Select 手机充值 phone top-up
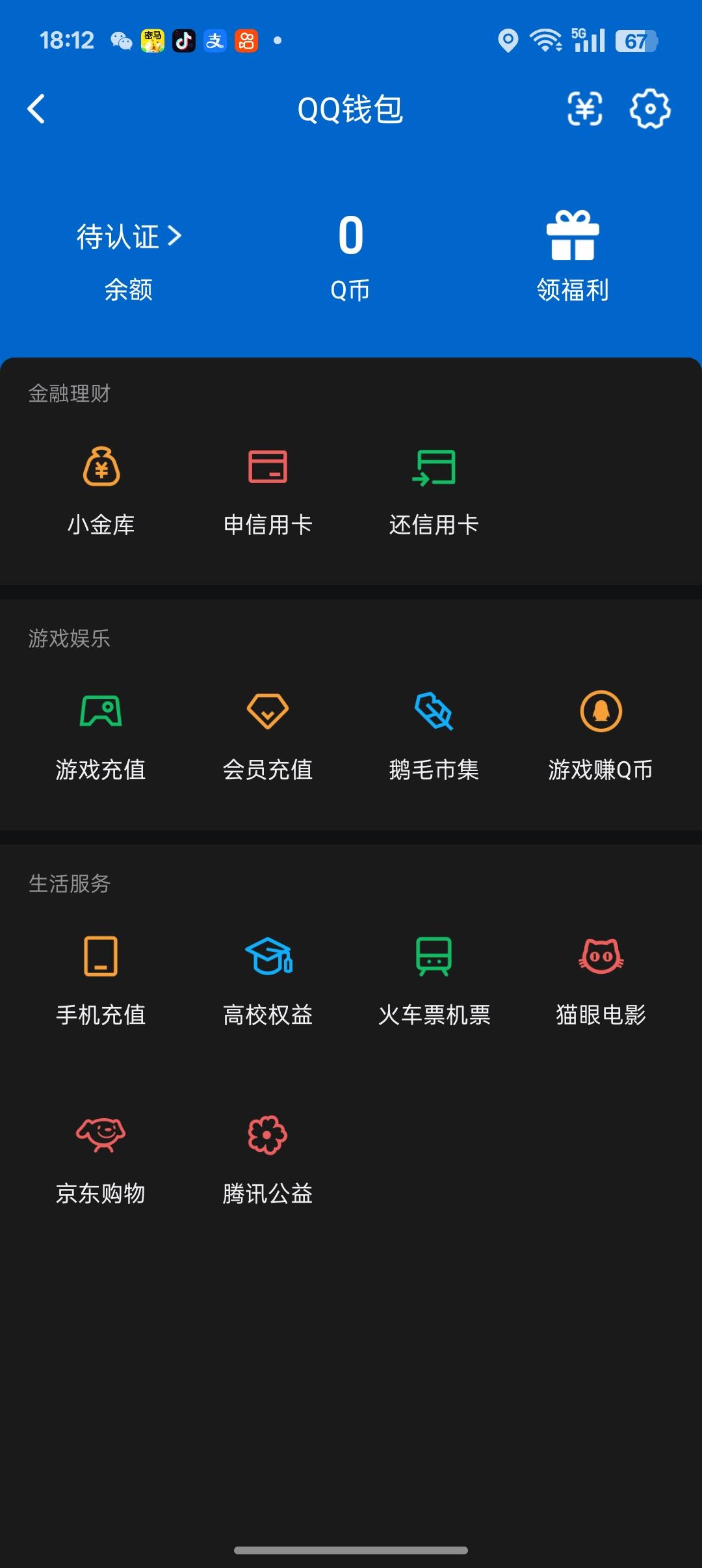 [102, 978]
